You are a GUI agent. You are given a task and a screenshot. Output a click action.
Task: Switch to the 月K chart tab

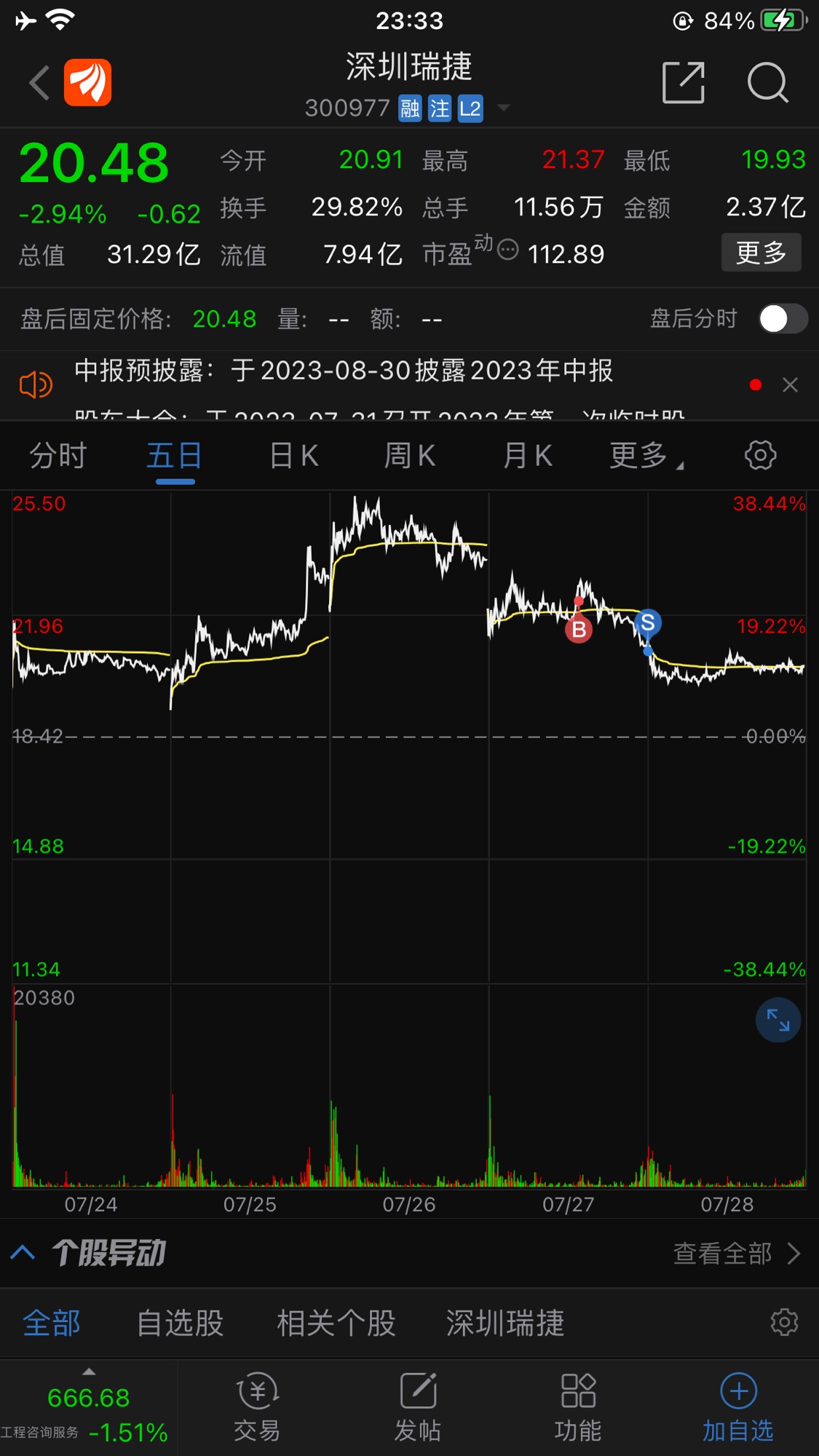coord(529,456)
